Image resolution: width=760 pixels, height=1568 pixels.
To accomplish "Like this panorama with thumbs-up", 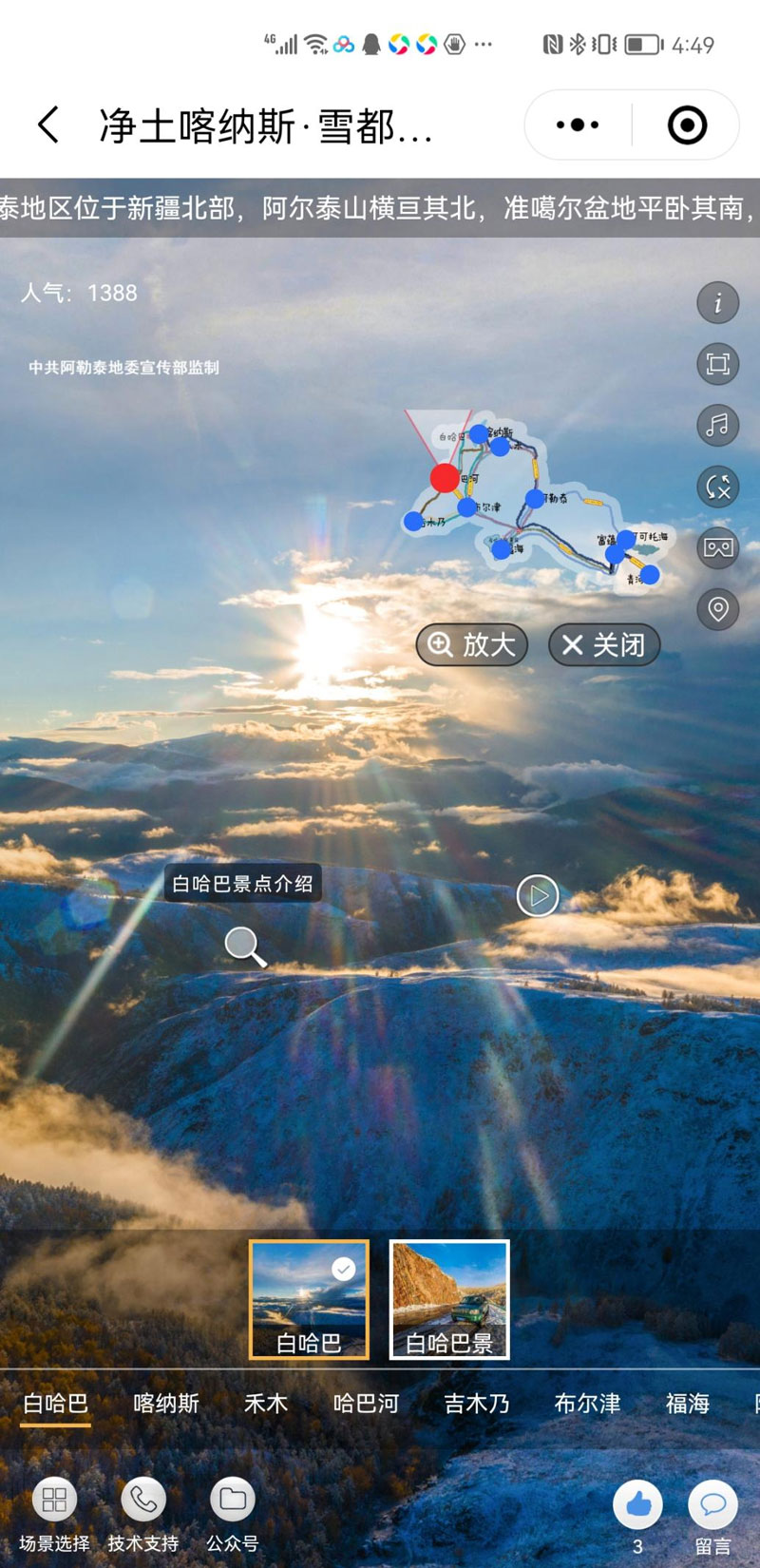I will click(x=637, y=1504).
